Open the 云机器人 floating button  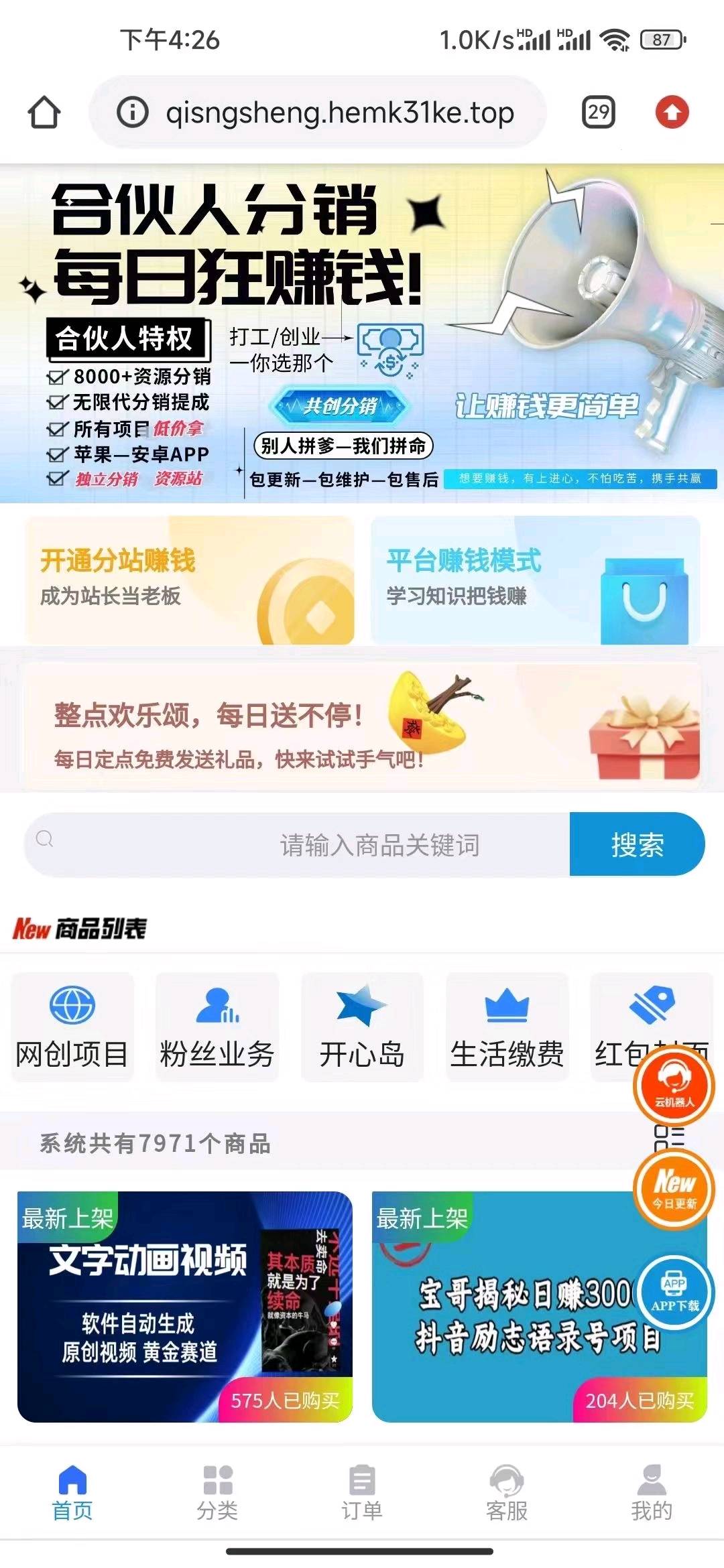[674, 1084]
